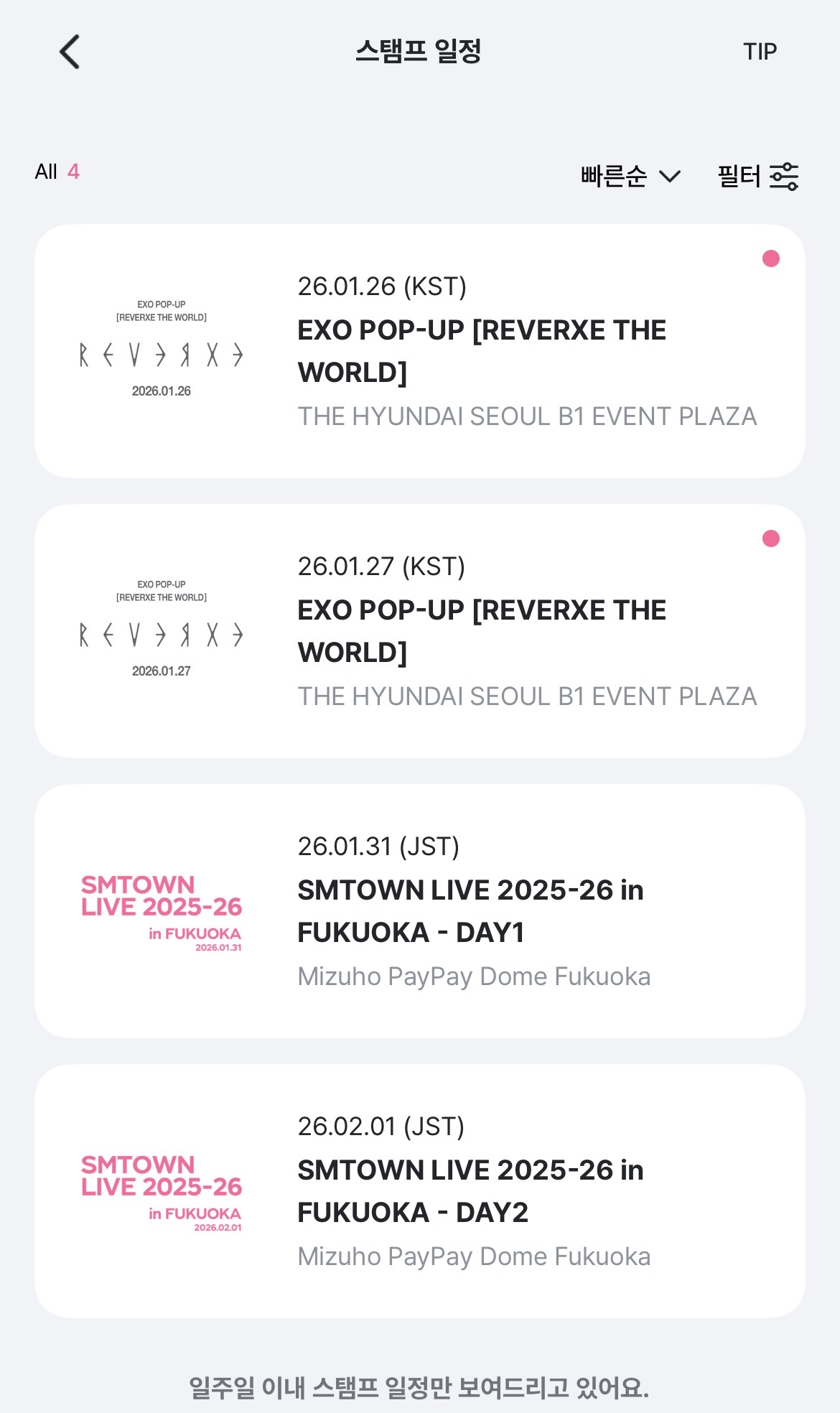
Task: Open SMTOWN LIVE FUKUOKA DAY2 card
Action: [420, 1191]
